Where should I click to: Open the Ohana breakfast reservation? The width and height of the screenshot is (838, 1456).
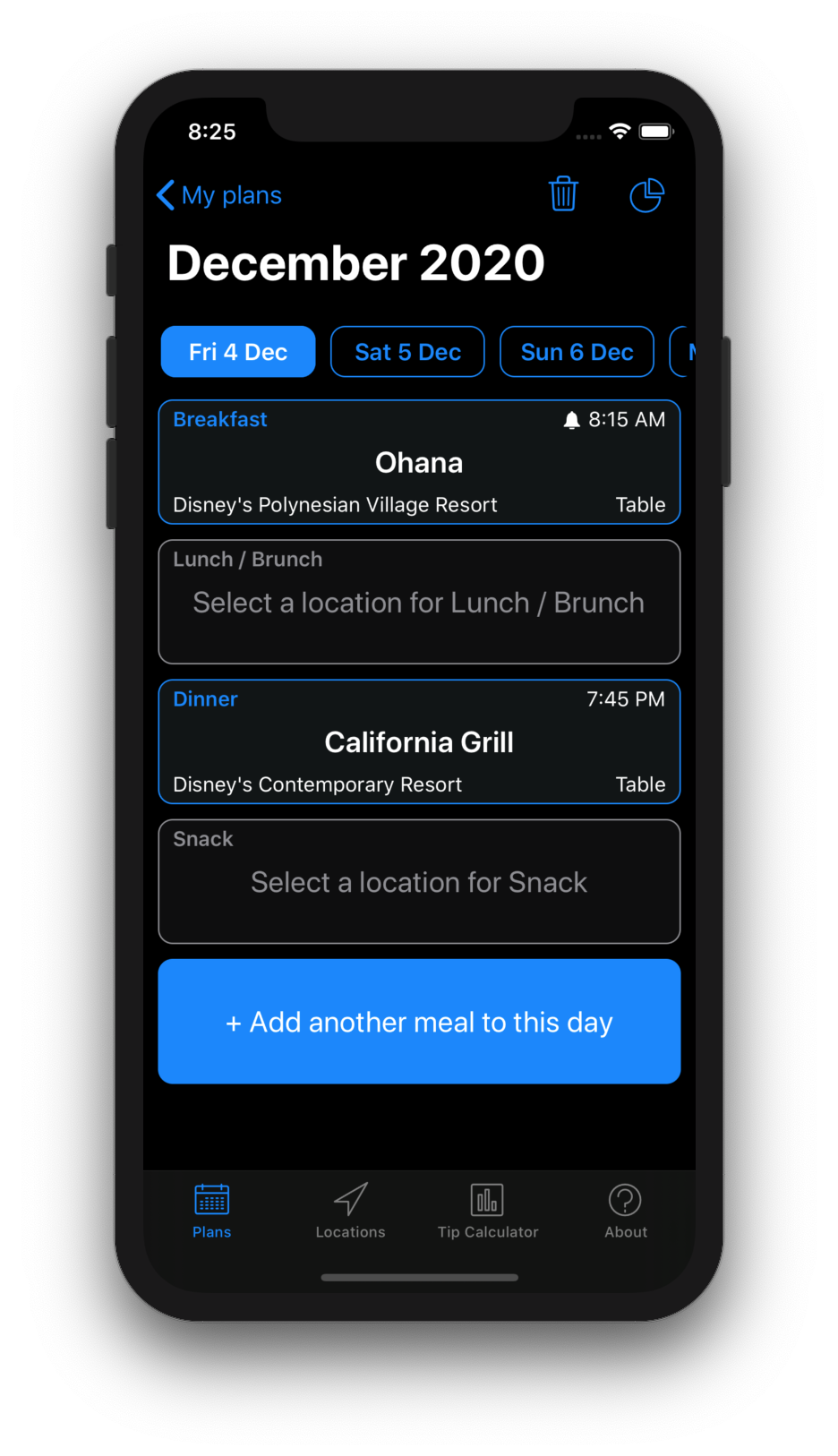419,462
